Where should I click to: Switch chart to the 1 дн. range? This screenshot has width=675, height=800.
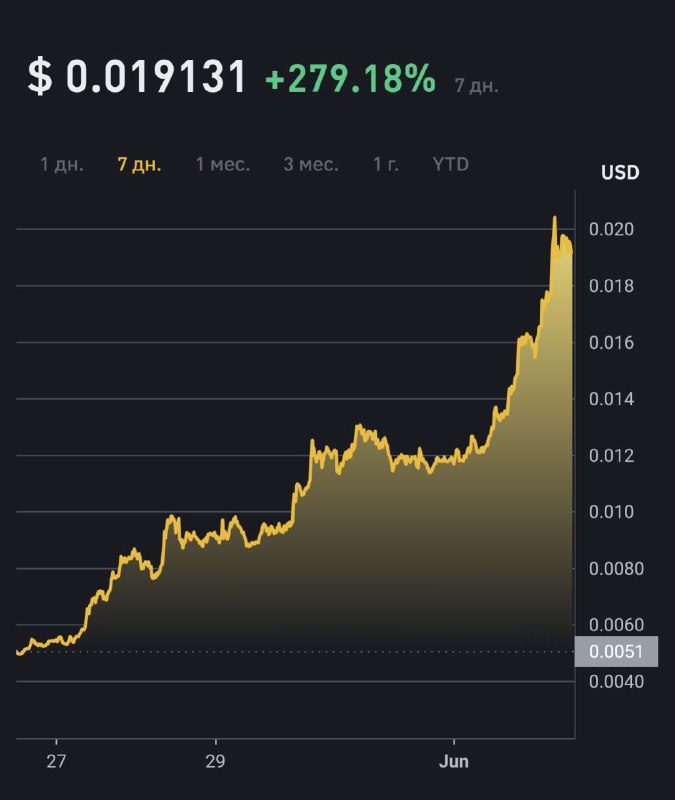(x=62, y=164)
